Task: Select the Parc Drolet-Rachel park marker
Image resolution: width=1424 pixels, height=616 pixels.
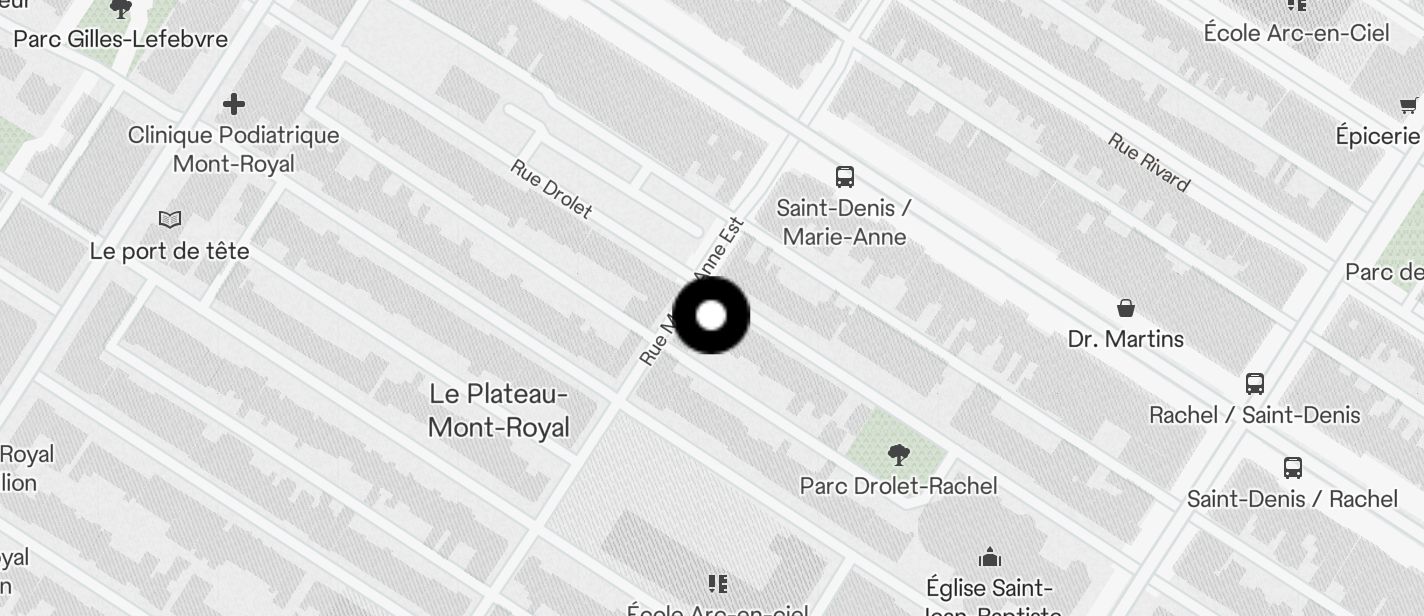Action: coord(899,456)
